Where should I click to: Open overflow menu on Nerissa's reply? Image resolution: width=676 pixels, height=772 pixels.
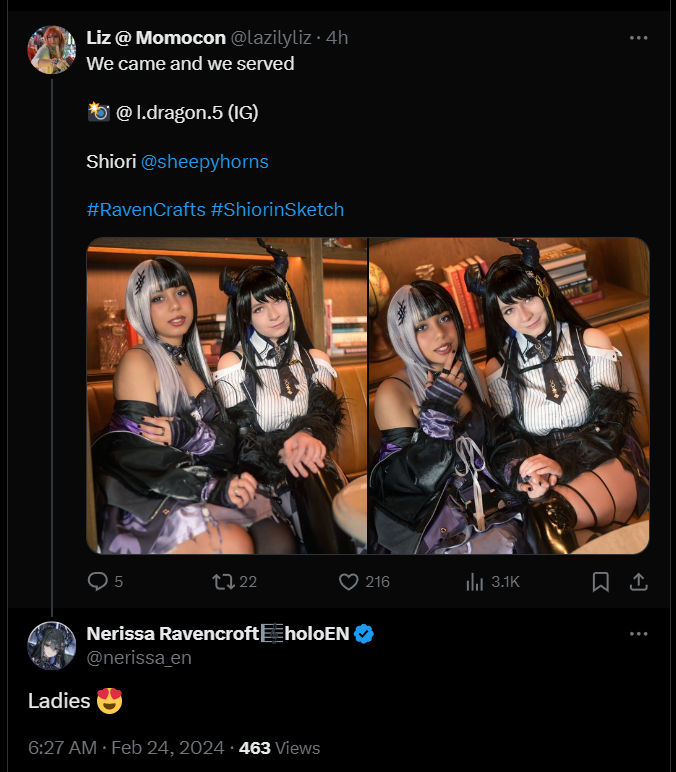638,634
